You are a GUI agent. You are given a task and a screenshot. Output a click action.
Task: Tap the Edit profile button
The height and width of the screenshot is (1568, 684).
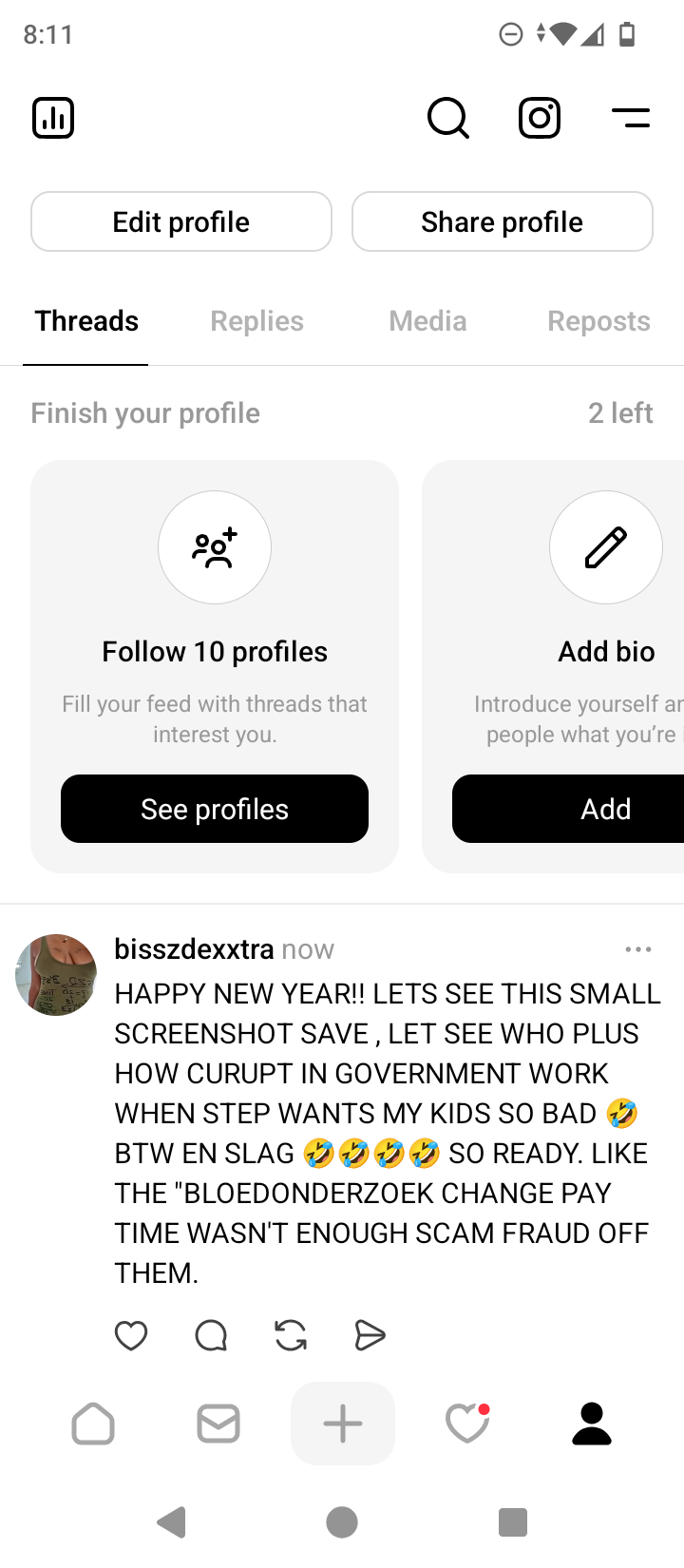click(x=181, y=221)
